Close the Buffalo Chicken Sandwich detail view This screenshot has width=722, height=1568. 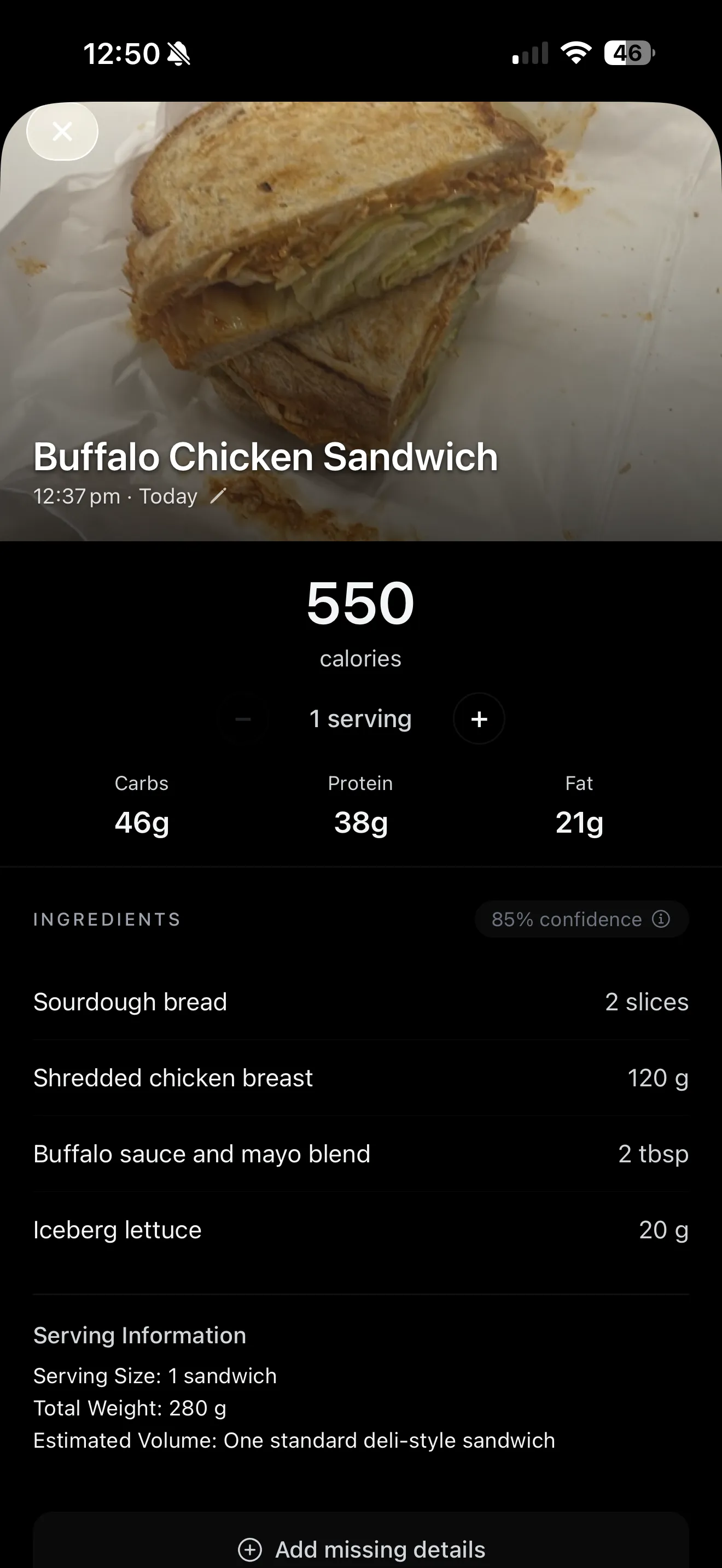point(61,131)
